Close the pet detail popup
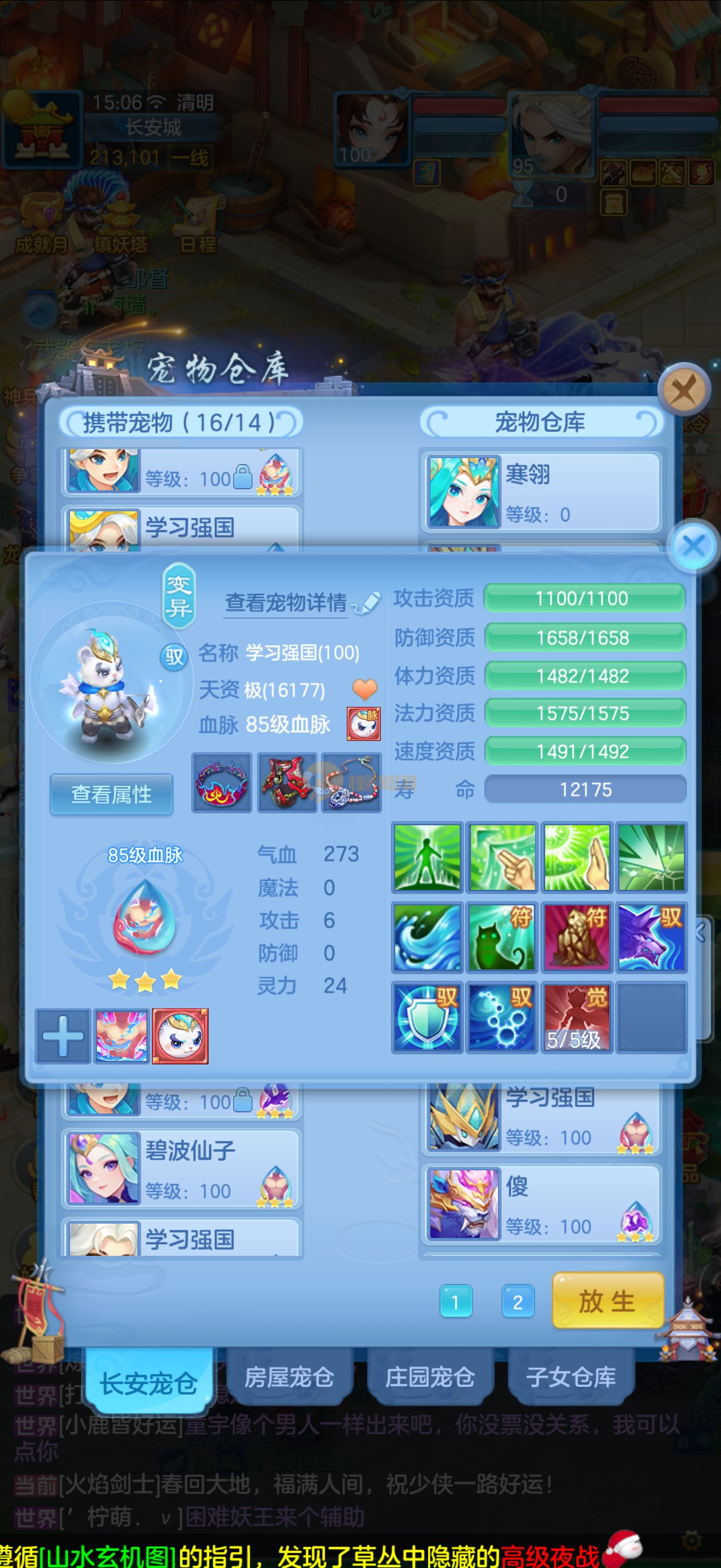Screen dimensions: 721x1568 (x=693, y=545)
